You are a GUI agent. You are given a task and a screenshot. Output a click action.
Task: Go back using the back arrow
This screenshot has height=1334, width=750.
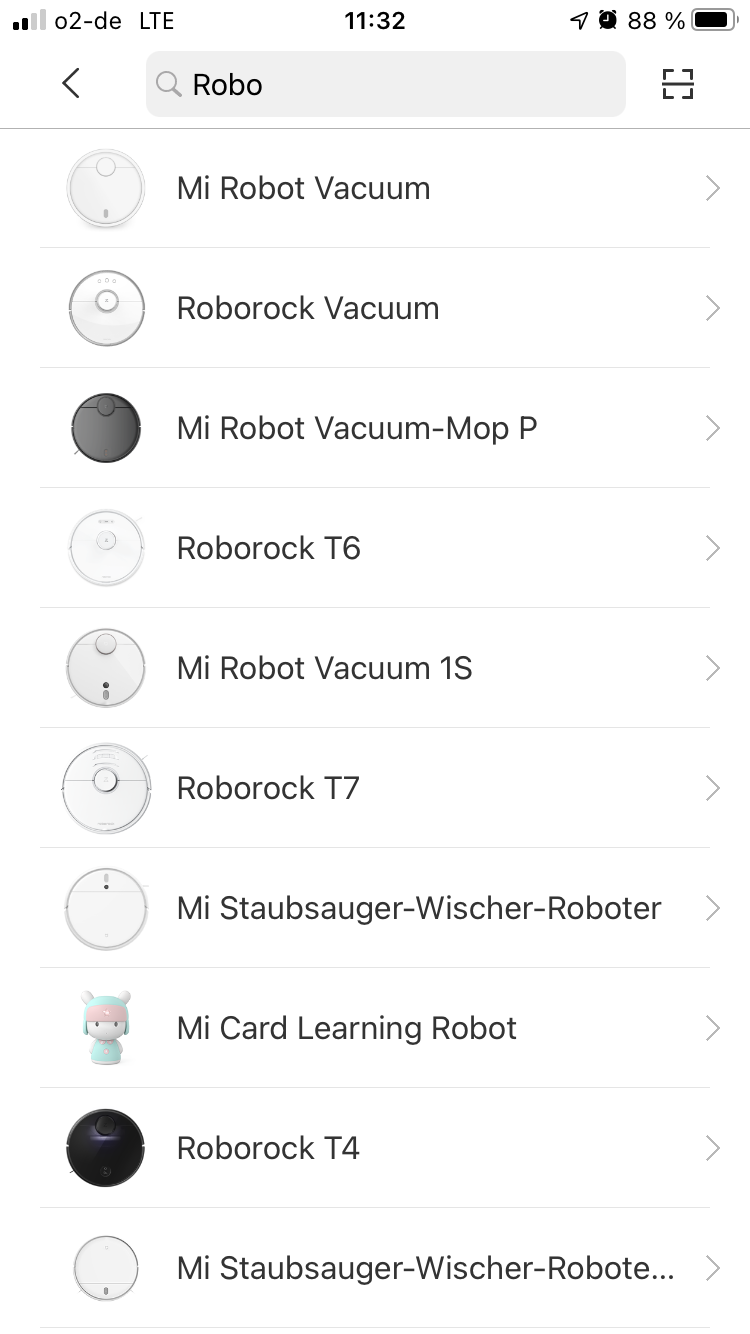click(x=70, y=84)
